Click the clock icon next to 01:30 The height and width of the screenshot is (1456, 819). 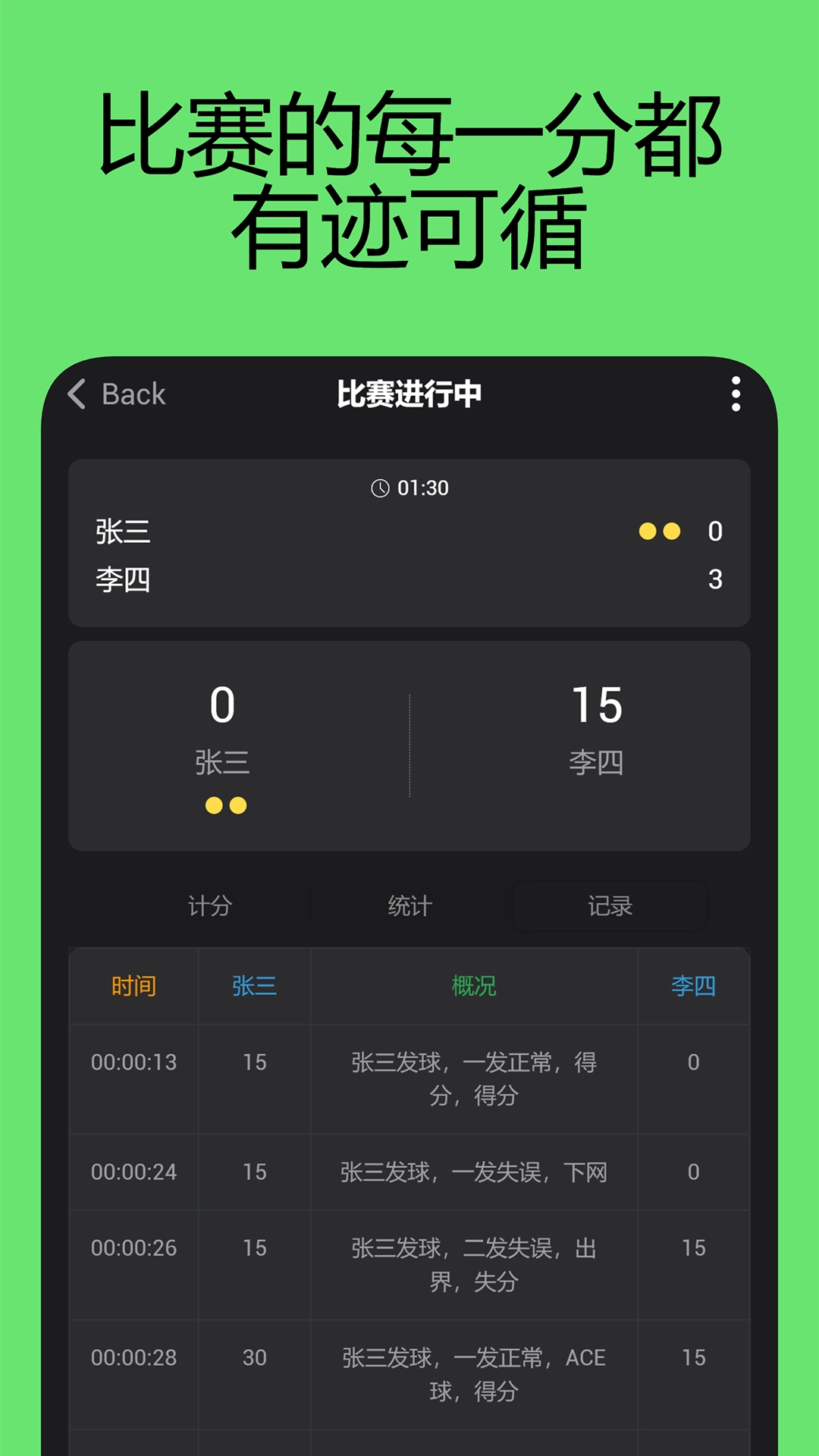[x=380, y=489]
